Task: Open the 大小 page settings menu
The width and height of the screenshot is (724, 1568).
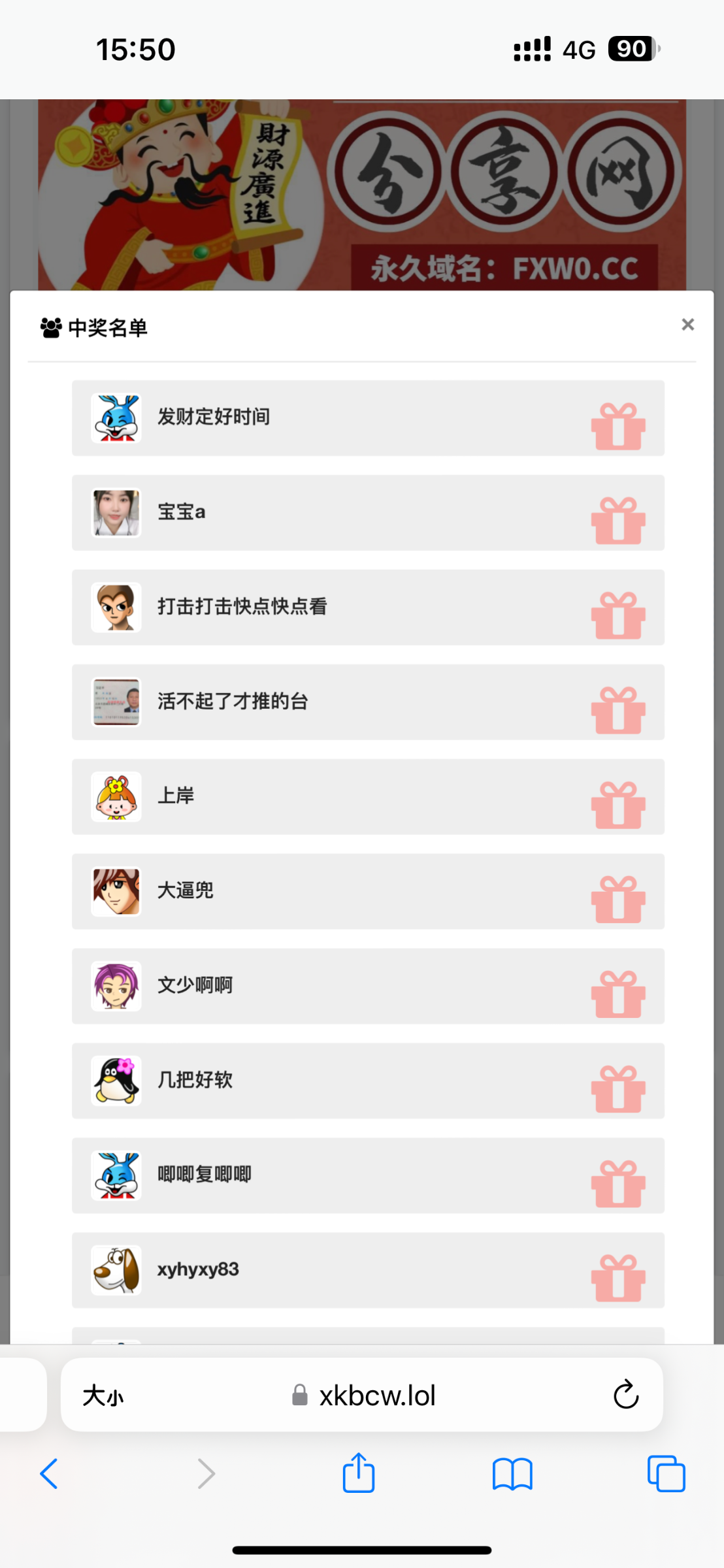Action: pyautogui.click(x=103, y=1396)
